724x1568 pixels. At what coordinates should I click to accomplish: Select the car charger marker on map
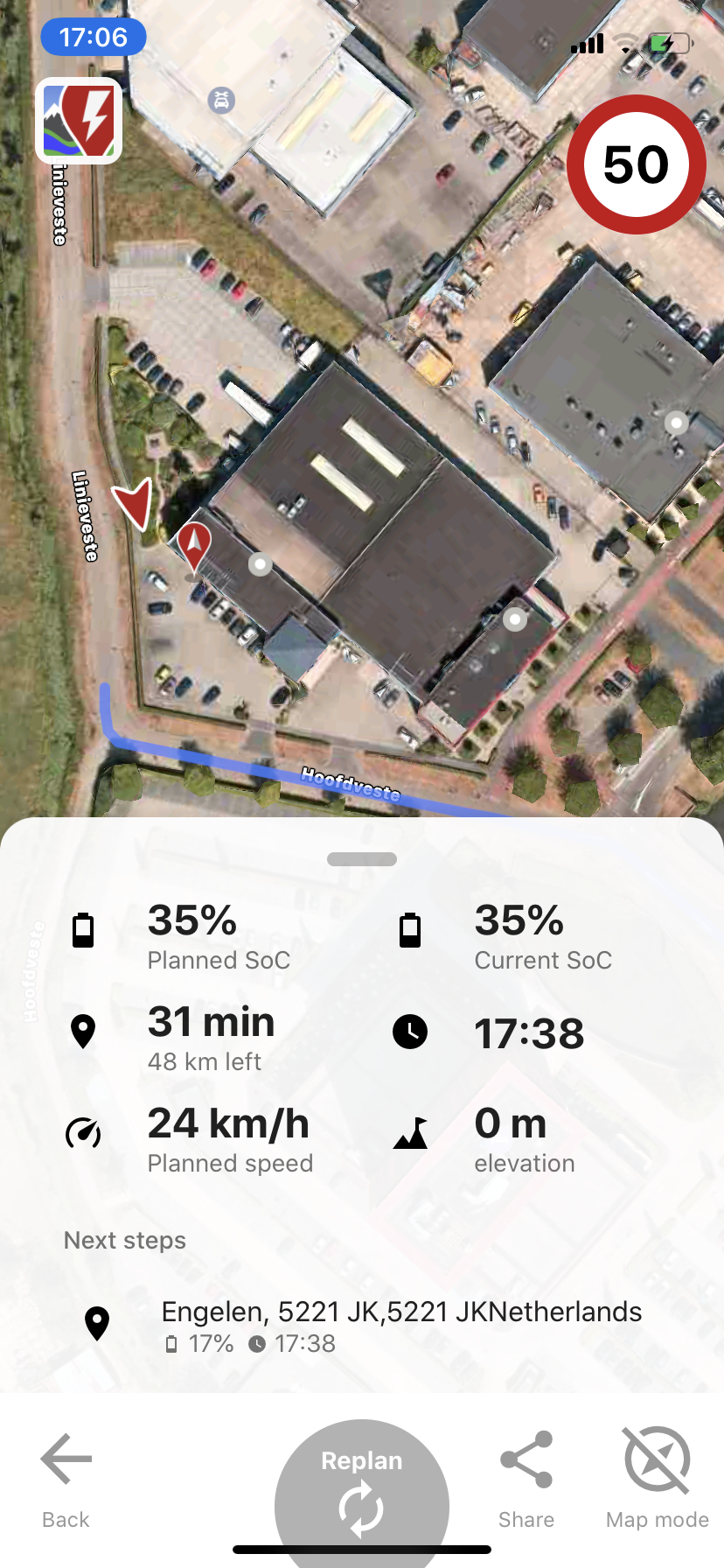(x=221, y=101)
